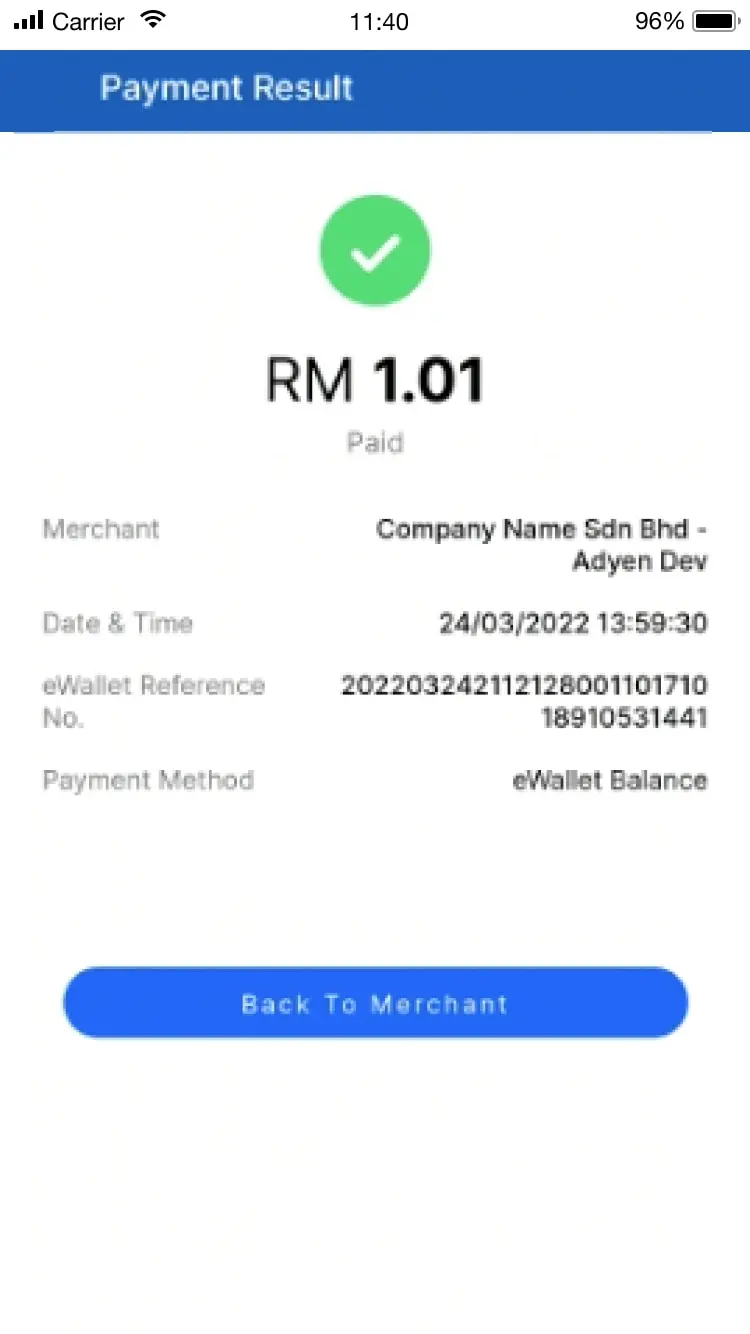Select the Payment Result header title

[x=226, y=88]
